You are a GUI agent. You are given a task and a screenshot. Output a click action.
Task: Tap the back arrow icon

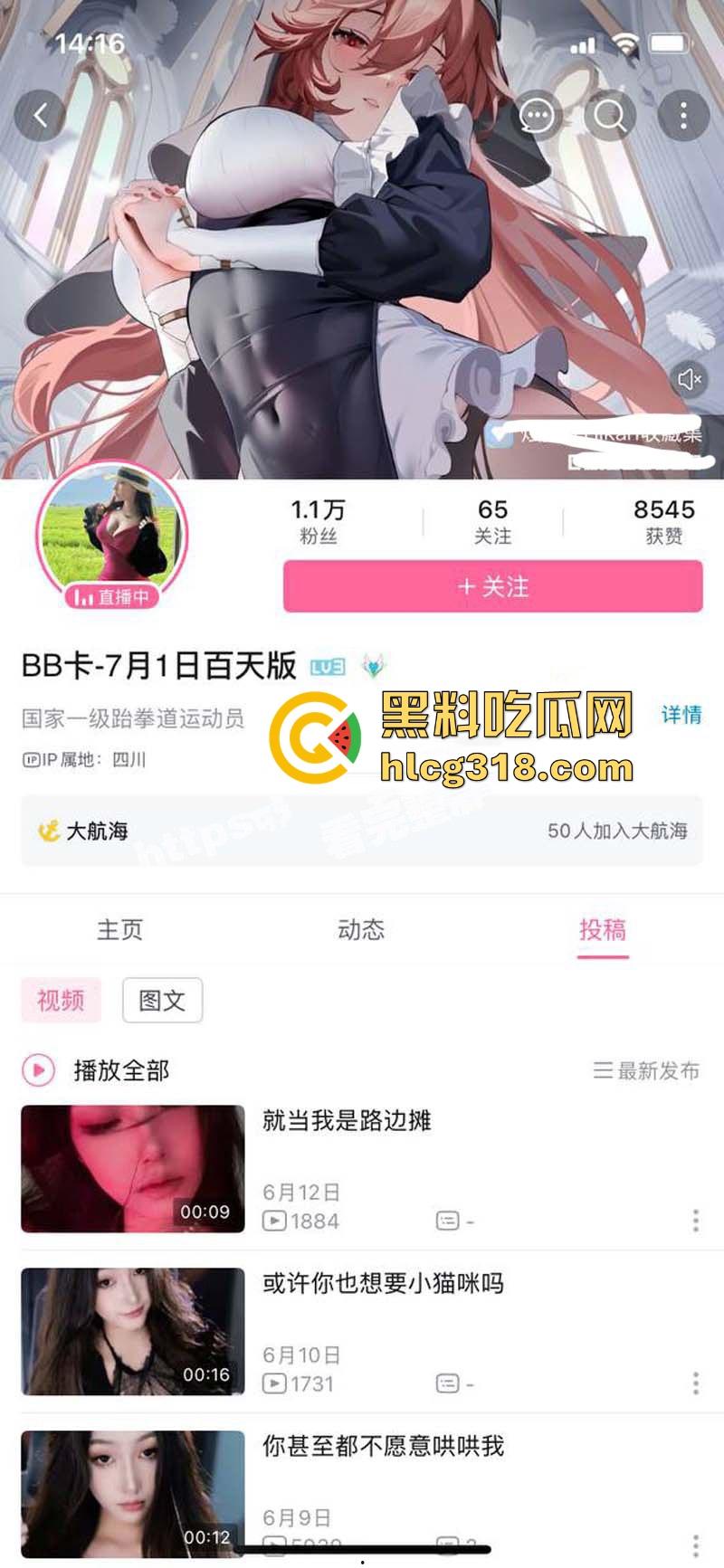click(x=42, y=114)
